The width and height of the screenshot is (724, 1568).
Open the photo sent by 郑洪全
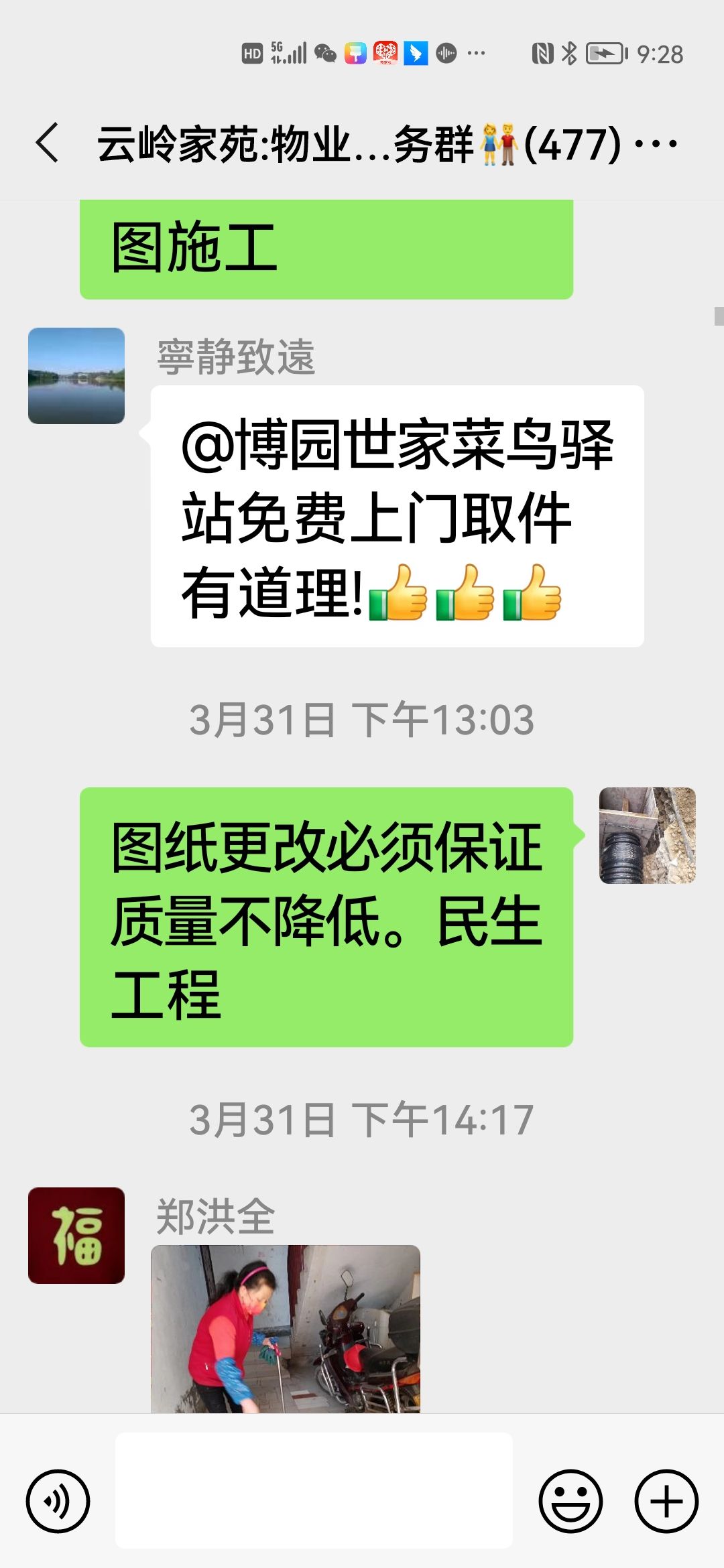[x=286, y=1329]
